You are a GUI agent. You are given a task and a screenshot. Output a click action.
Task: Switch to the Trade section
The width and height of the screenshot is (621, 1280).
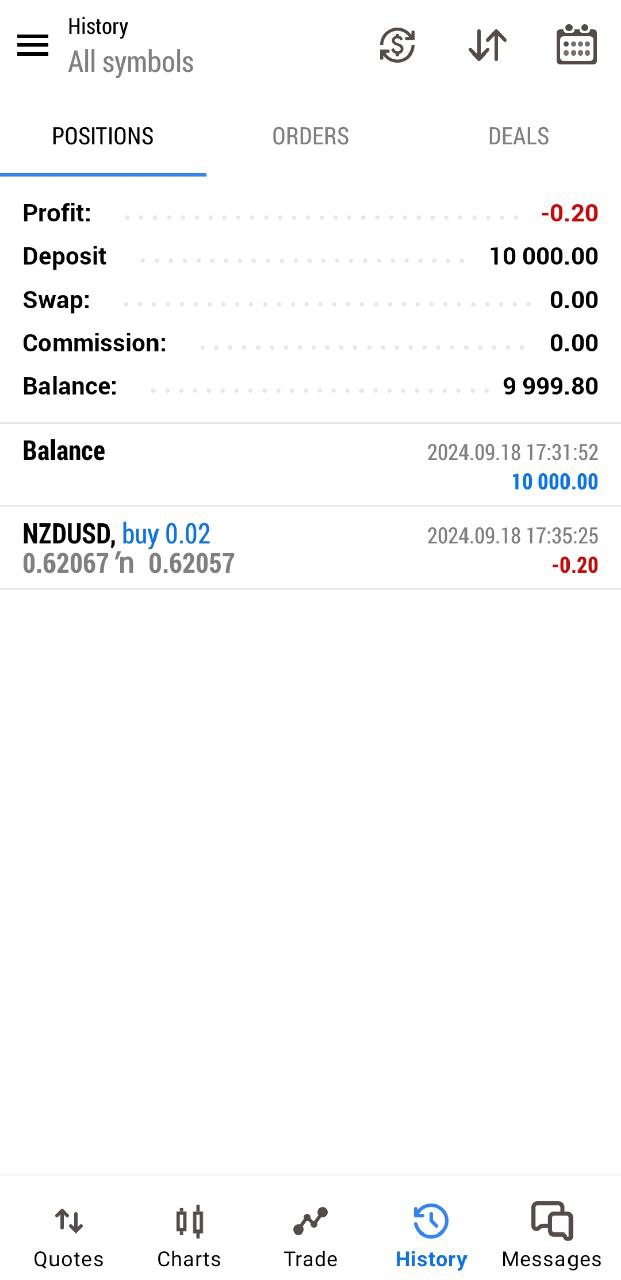pyautogui.click(x=310, y=1236)
